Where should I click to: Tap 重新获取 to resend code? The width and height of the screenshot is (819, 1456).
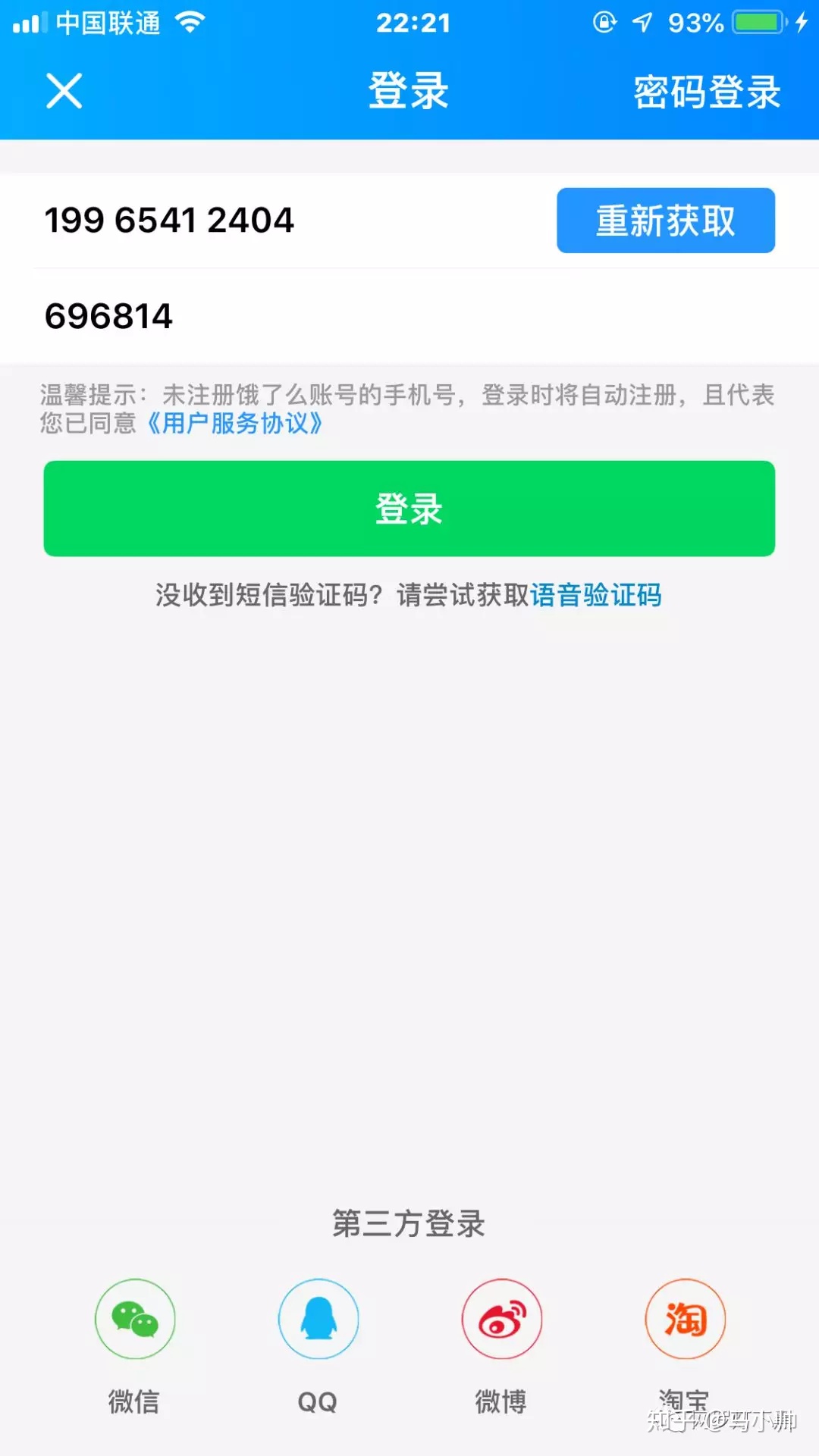pyautogui.click(x=665, y=221)
